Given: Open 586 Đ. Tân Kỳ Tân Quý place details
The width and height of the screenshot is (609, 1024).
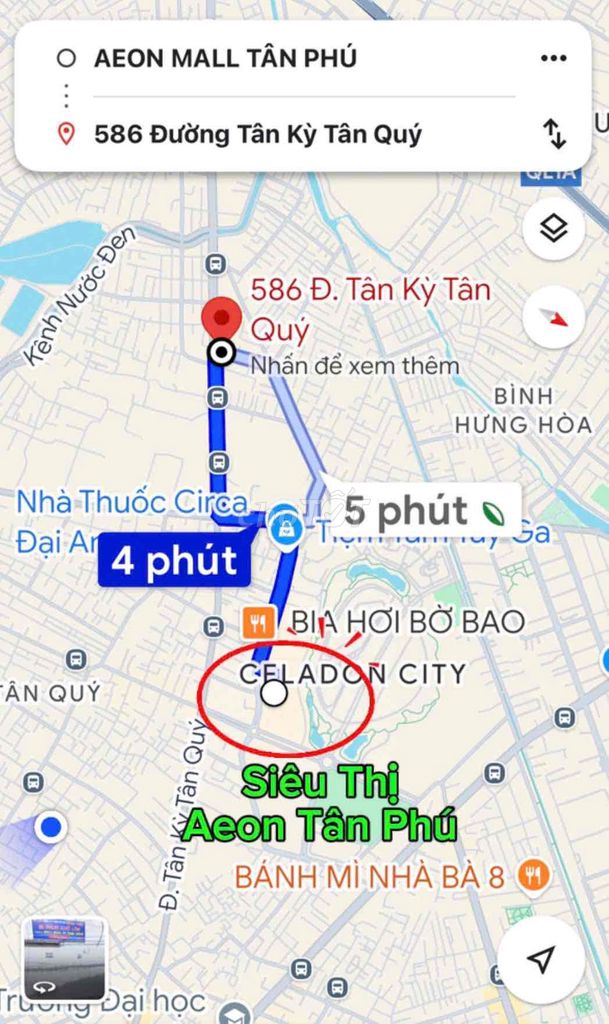Looking at the screenshot, I should (370, 310).
